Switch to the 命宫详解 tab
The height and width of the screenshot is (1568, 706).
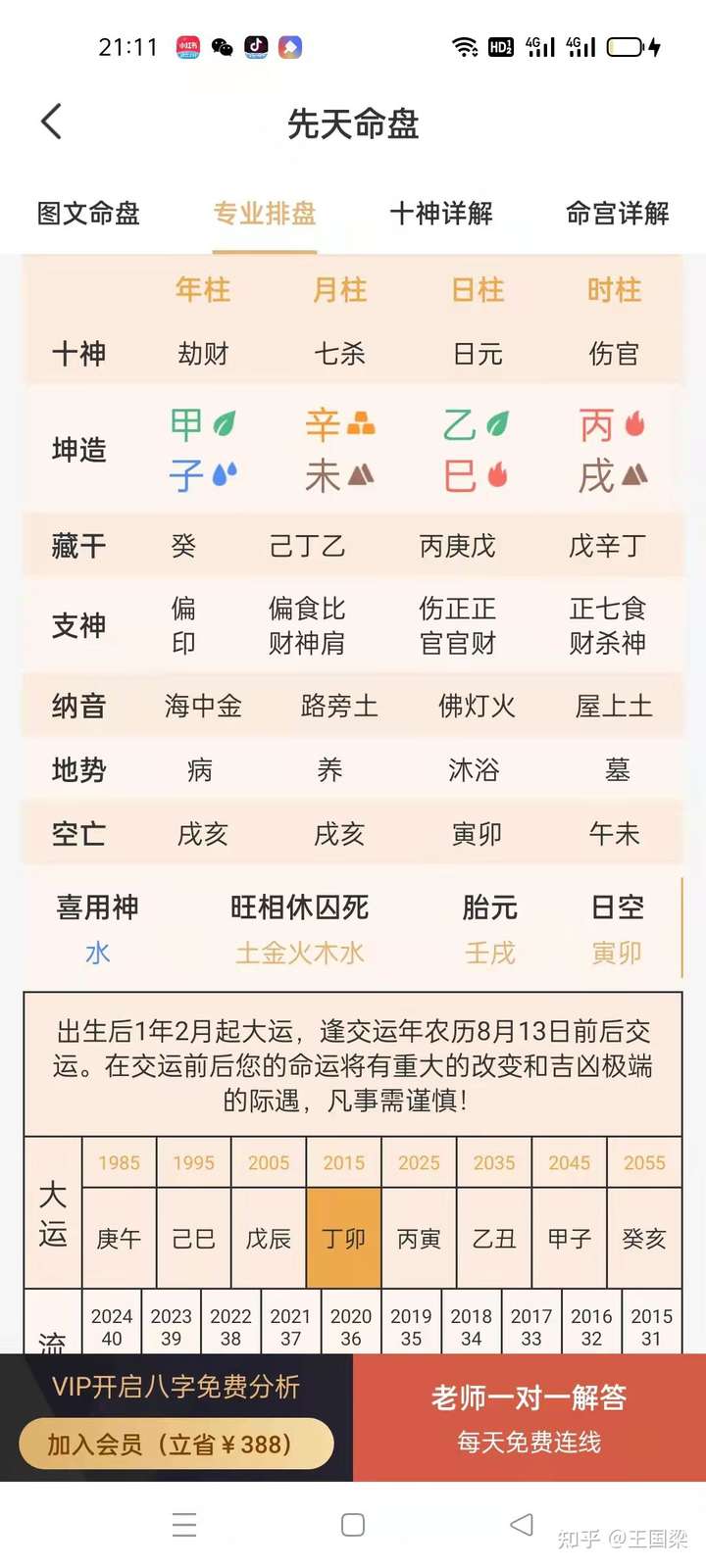tap(618, 214)
